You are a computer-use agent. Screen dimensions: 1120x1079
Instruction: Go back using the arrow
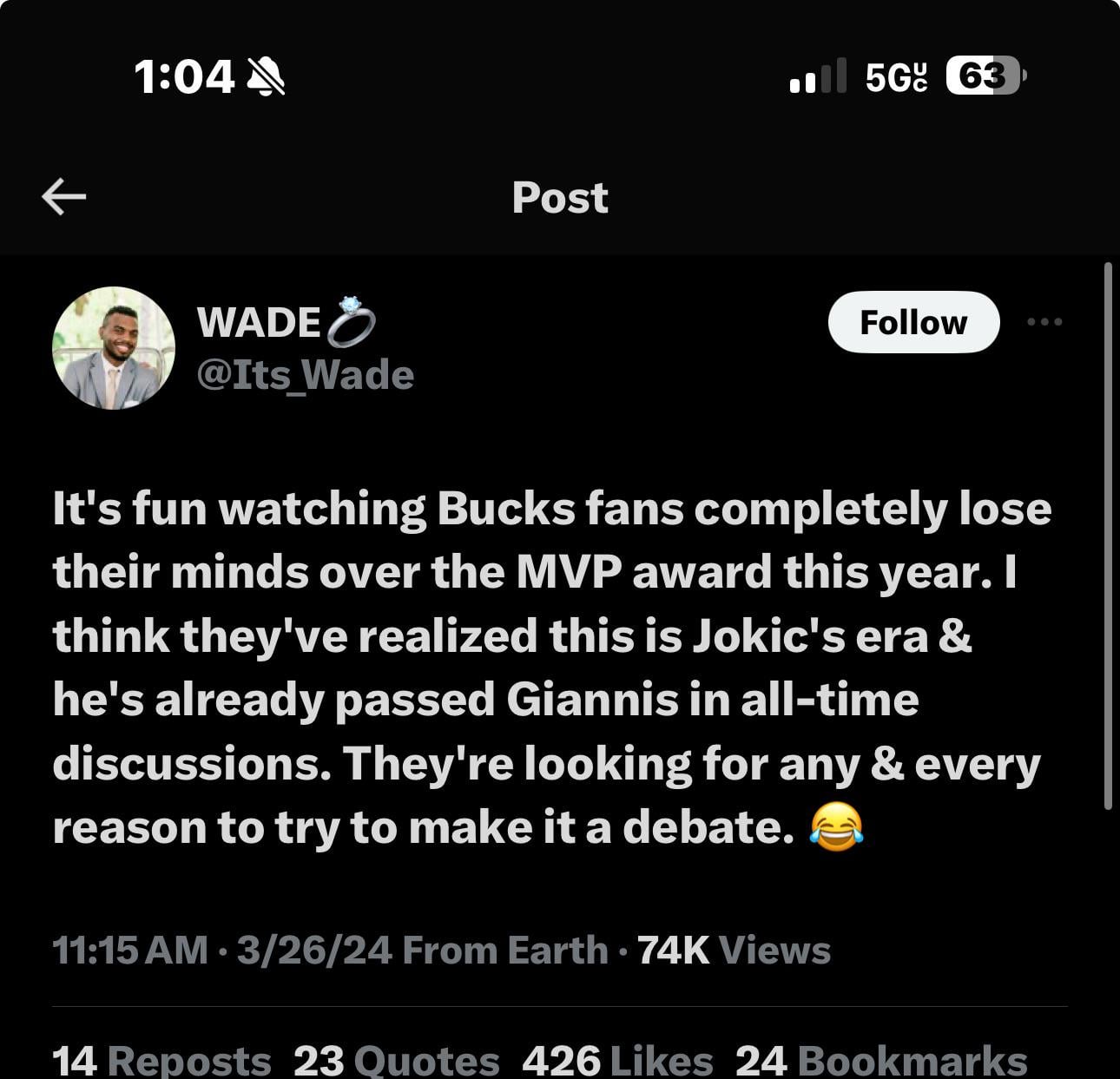[x=63, y=197]
